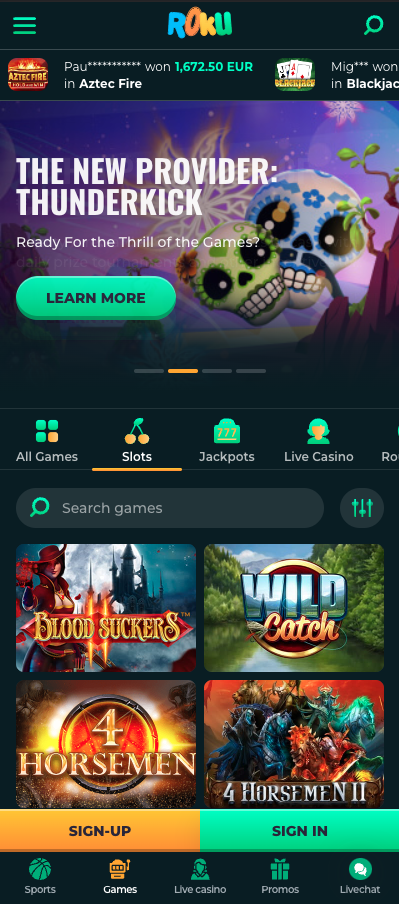The height and width of the screenshot is (904, 399).
Task: Open the game filter options
Action: (x=362, y=508)
